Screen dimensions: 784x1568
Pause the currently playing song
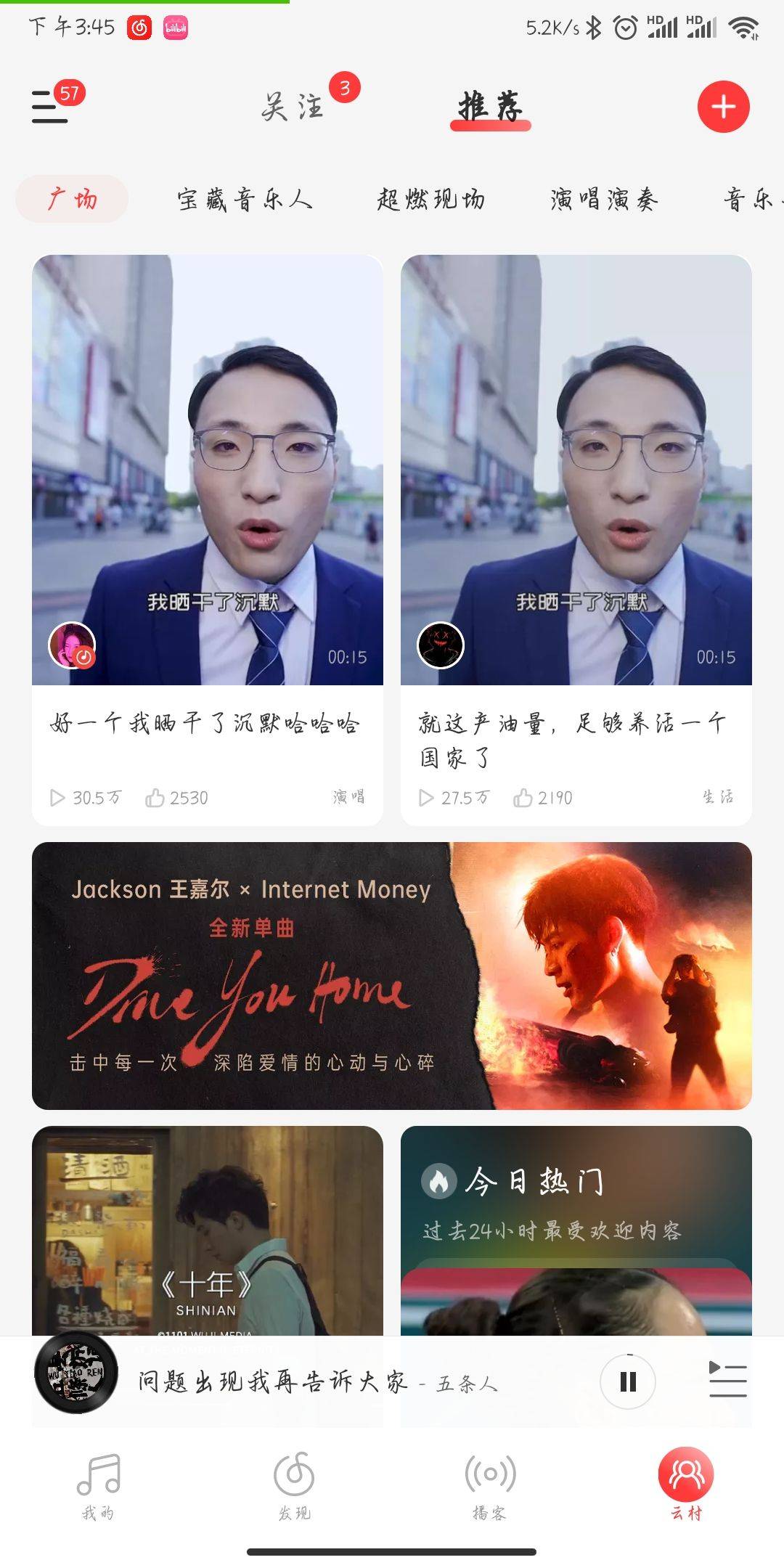pos(628,1381)
